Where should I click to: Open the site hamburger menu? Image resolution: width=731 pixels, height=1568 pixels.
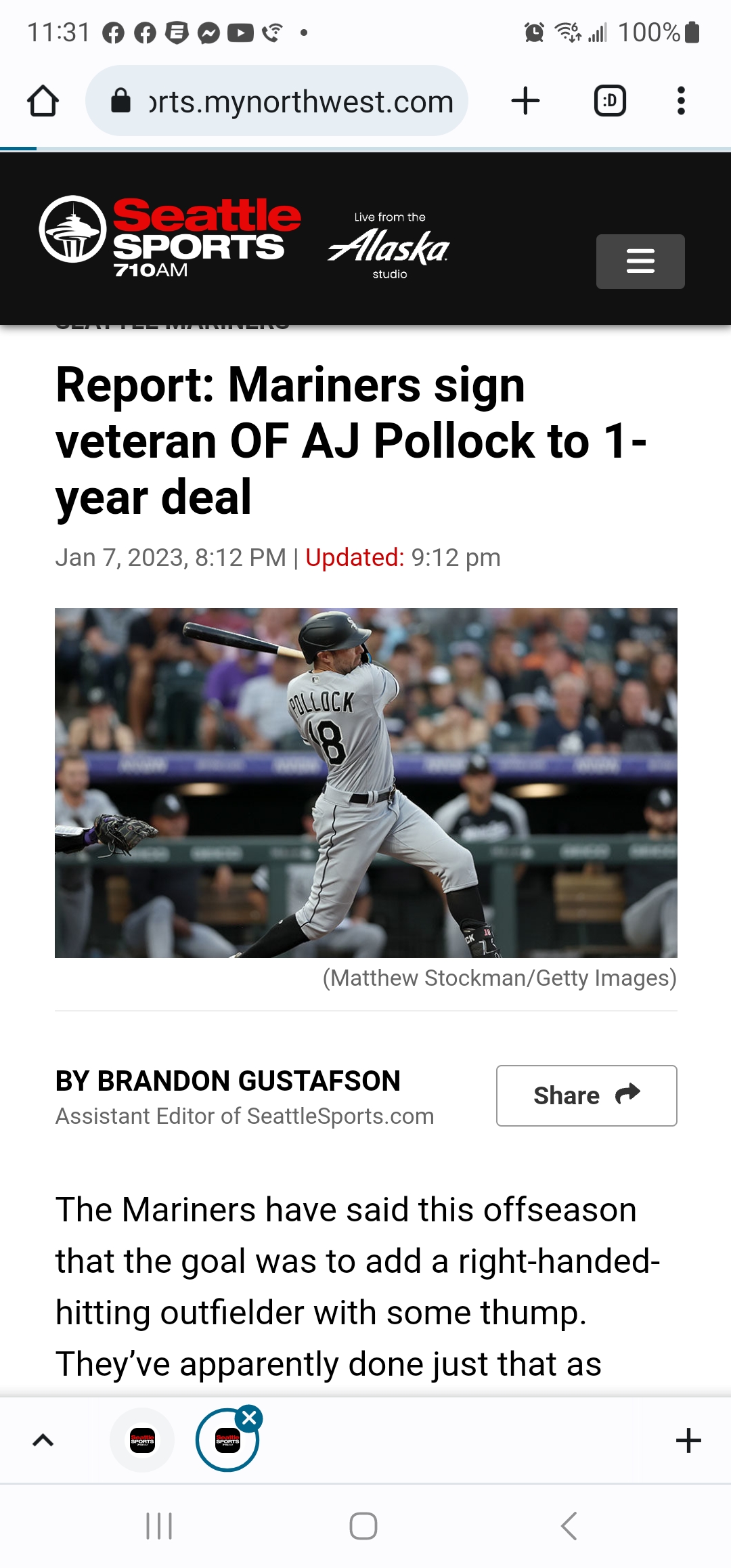pos(640,261)
